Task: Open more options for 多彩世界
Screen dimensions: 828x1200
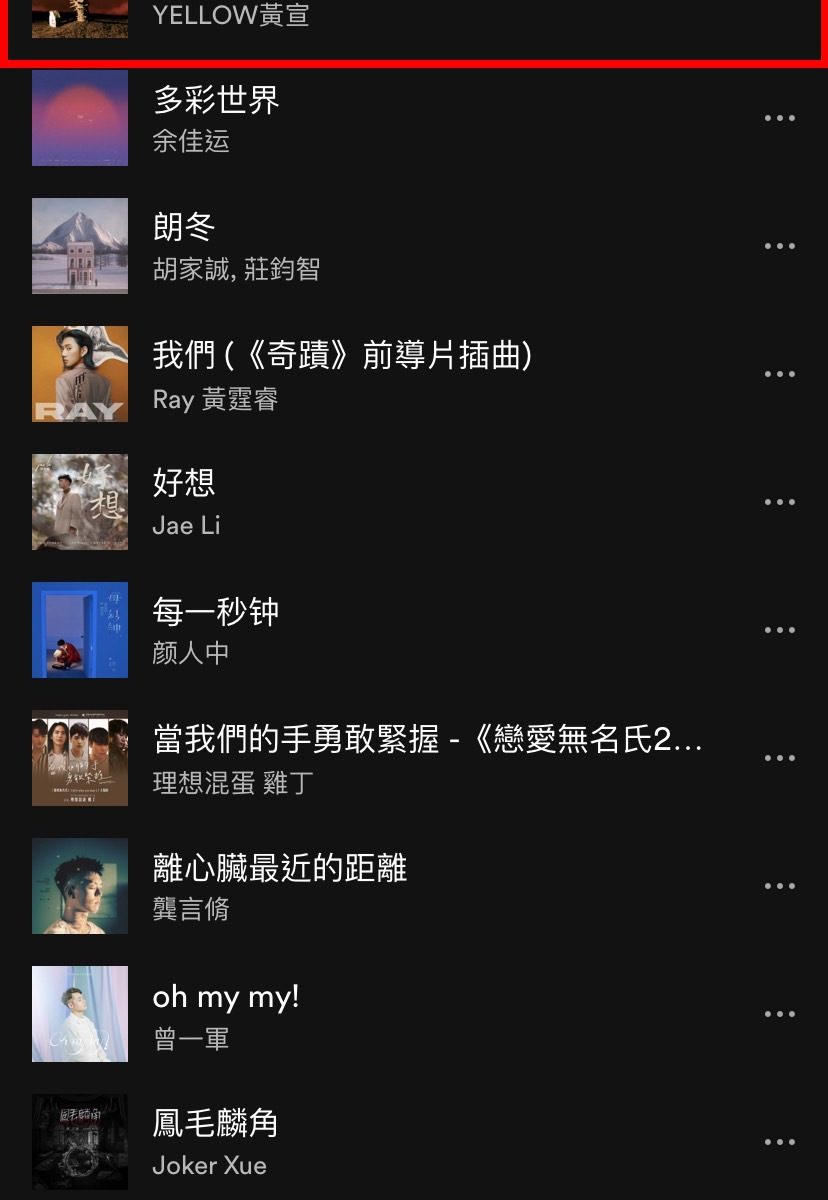Action: tap(780, 118)
